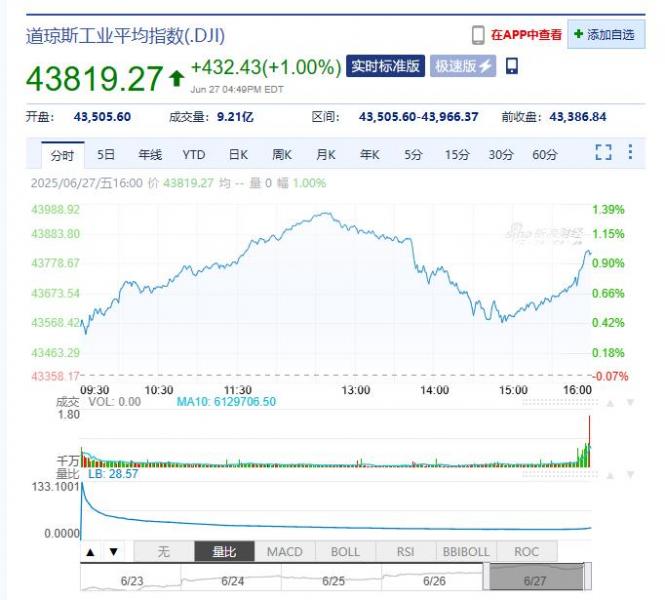Switch to YTD chart view
The height and width of the screenshot is (600, 665).
[194, 154]
